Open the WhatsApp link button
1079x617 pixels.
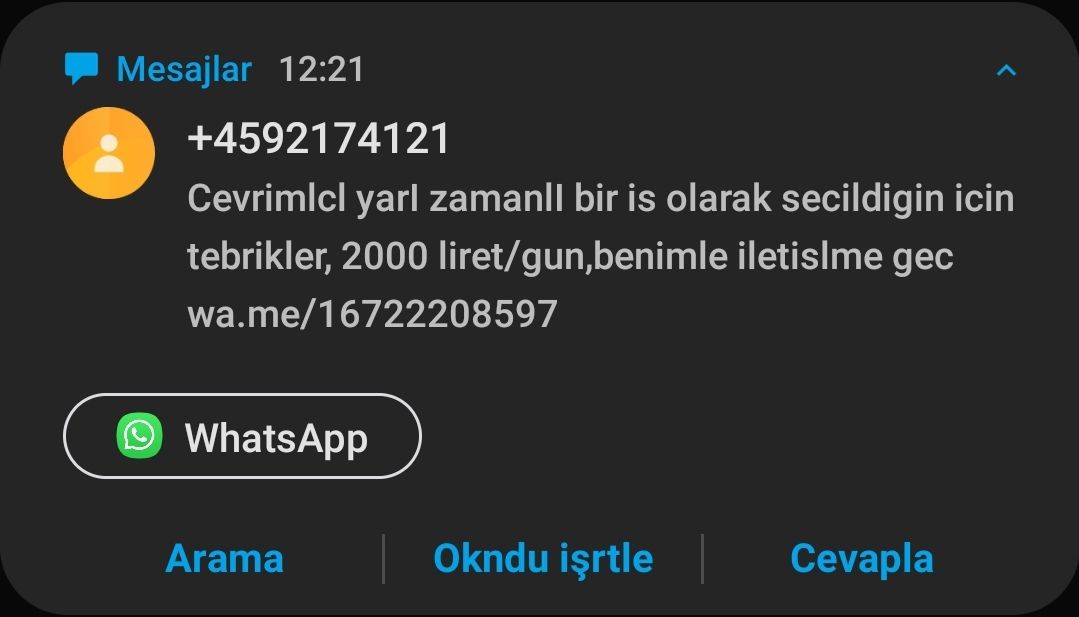click(242, 437)
